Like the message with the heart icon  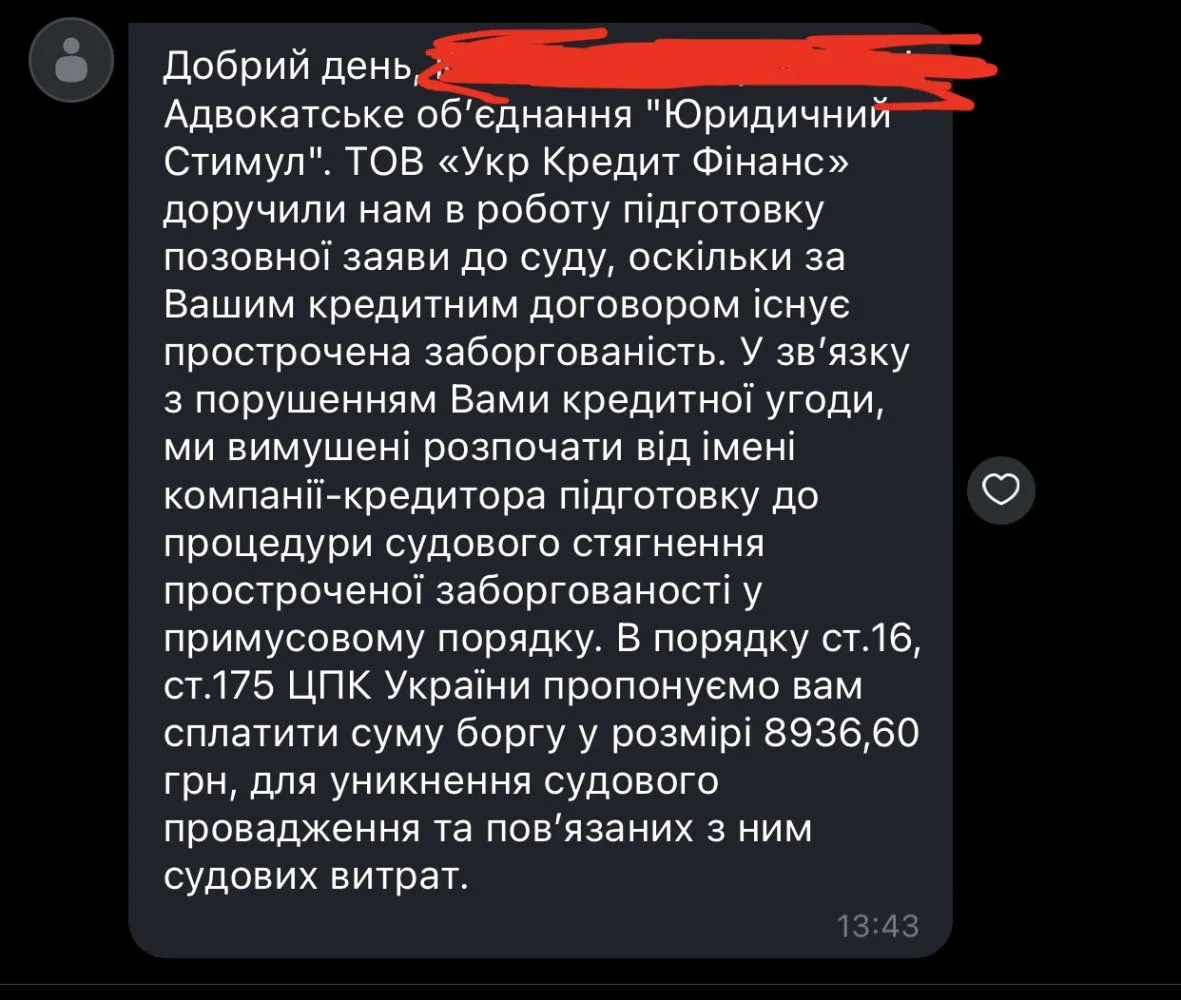coord(1002,490)
